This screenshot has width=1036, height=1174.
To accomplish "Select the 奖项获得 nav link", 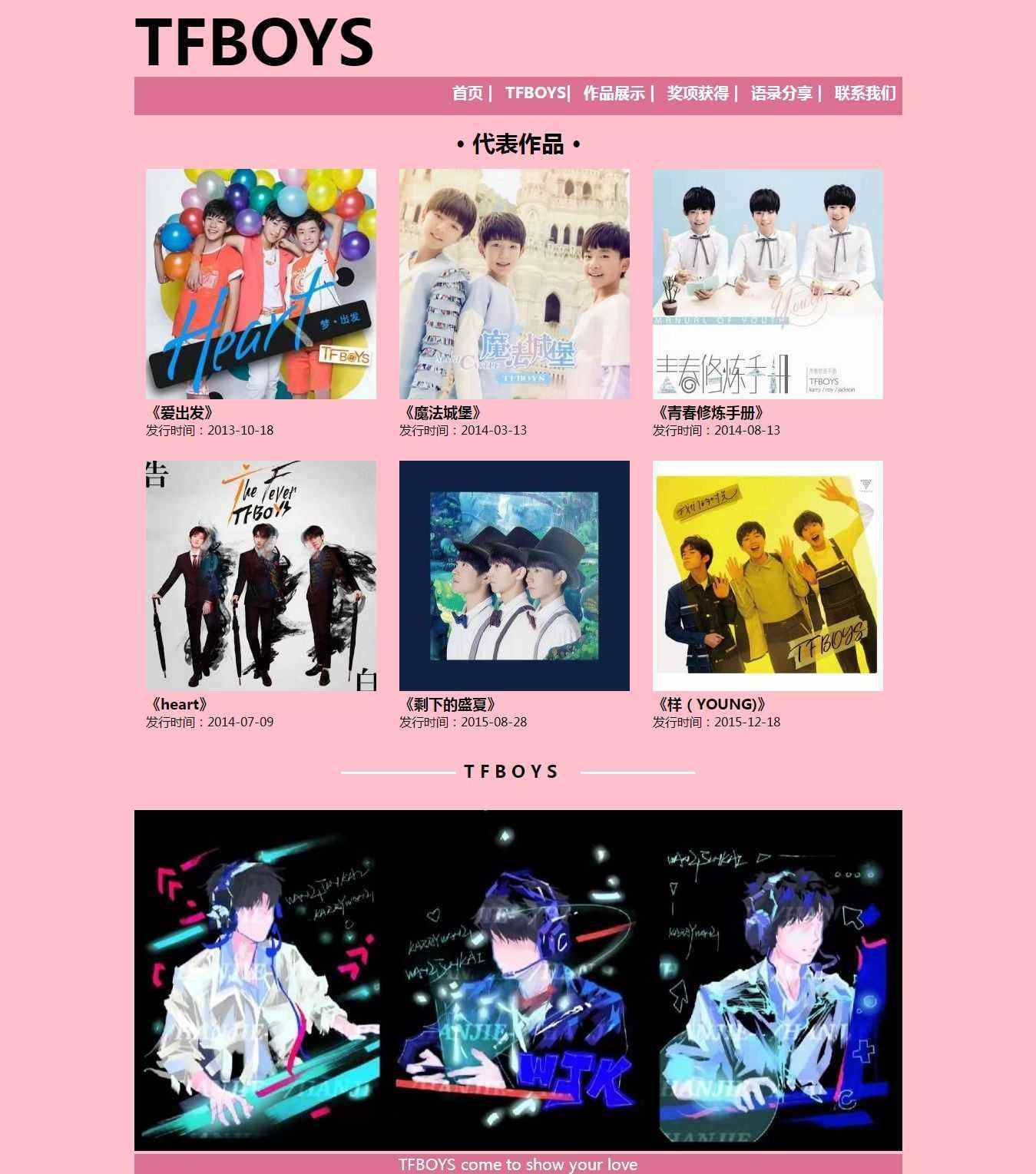I will 697,94.
